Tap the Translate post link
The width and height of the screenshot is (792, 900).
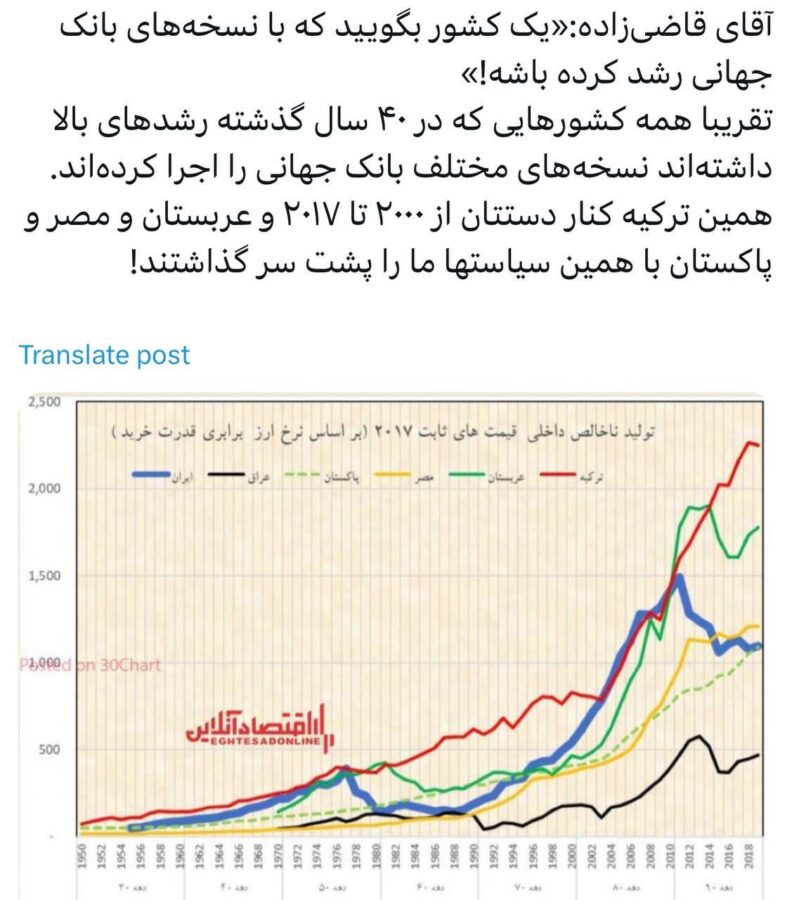click(104, 355)
